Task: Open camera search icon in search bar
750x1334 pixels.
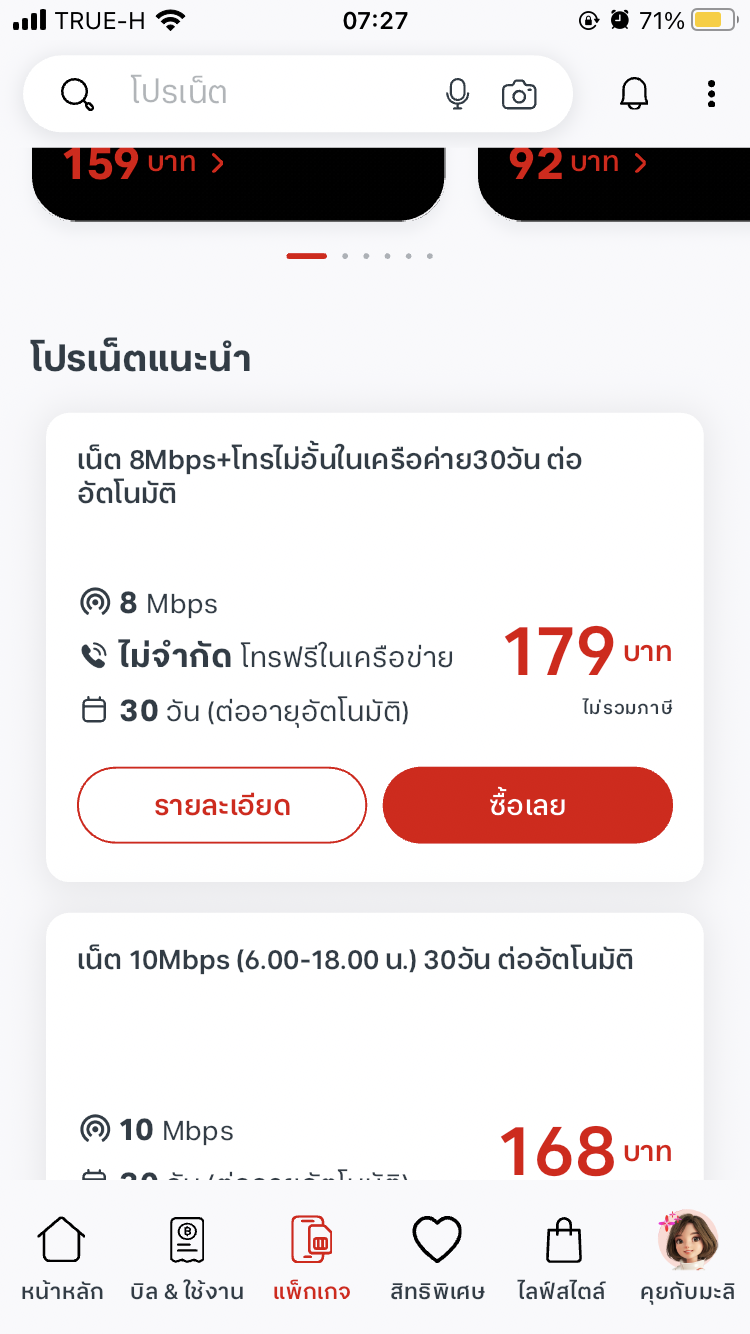Action: (x=519, y=95)
